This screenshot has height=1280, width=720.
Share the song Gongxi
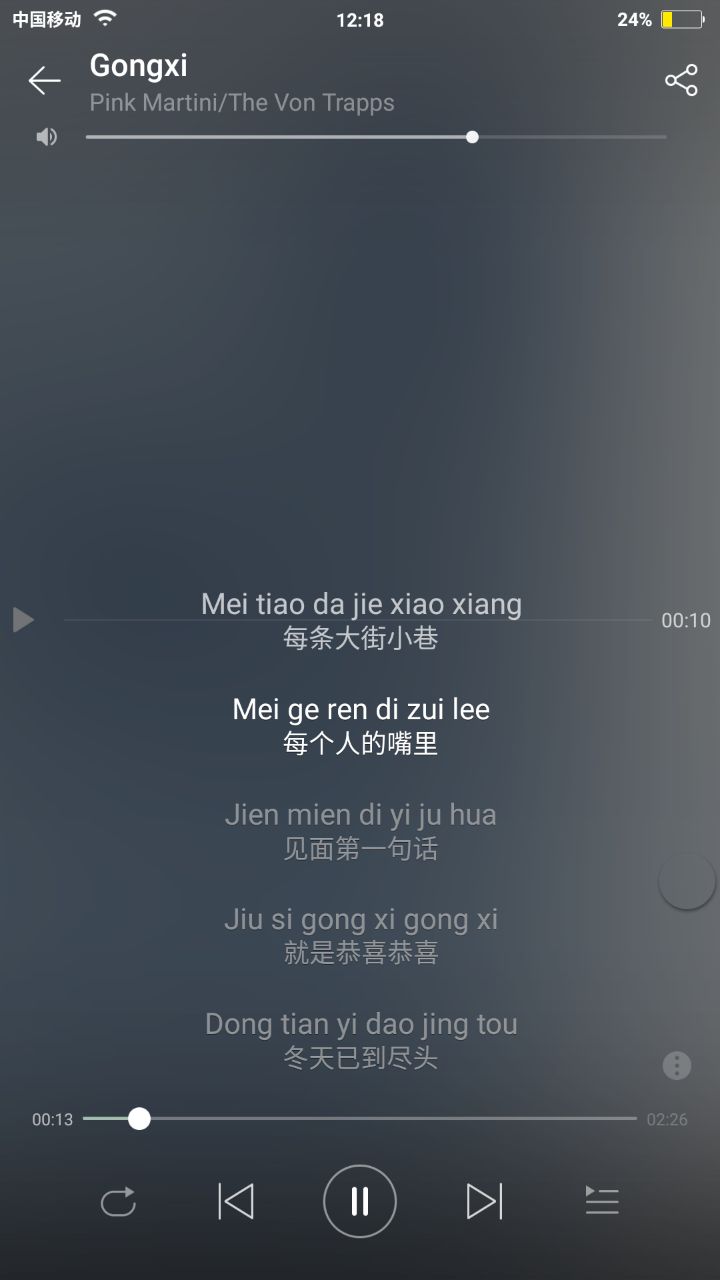click(681, 80)
